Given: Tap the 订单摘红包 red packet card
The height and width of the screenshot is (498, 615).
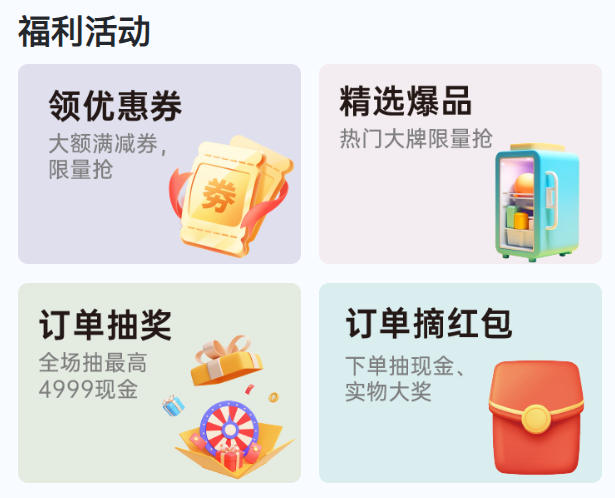Looking at the screenshot, I should (462, 383).
